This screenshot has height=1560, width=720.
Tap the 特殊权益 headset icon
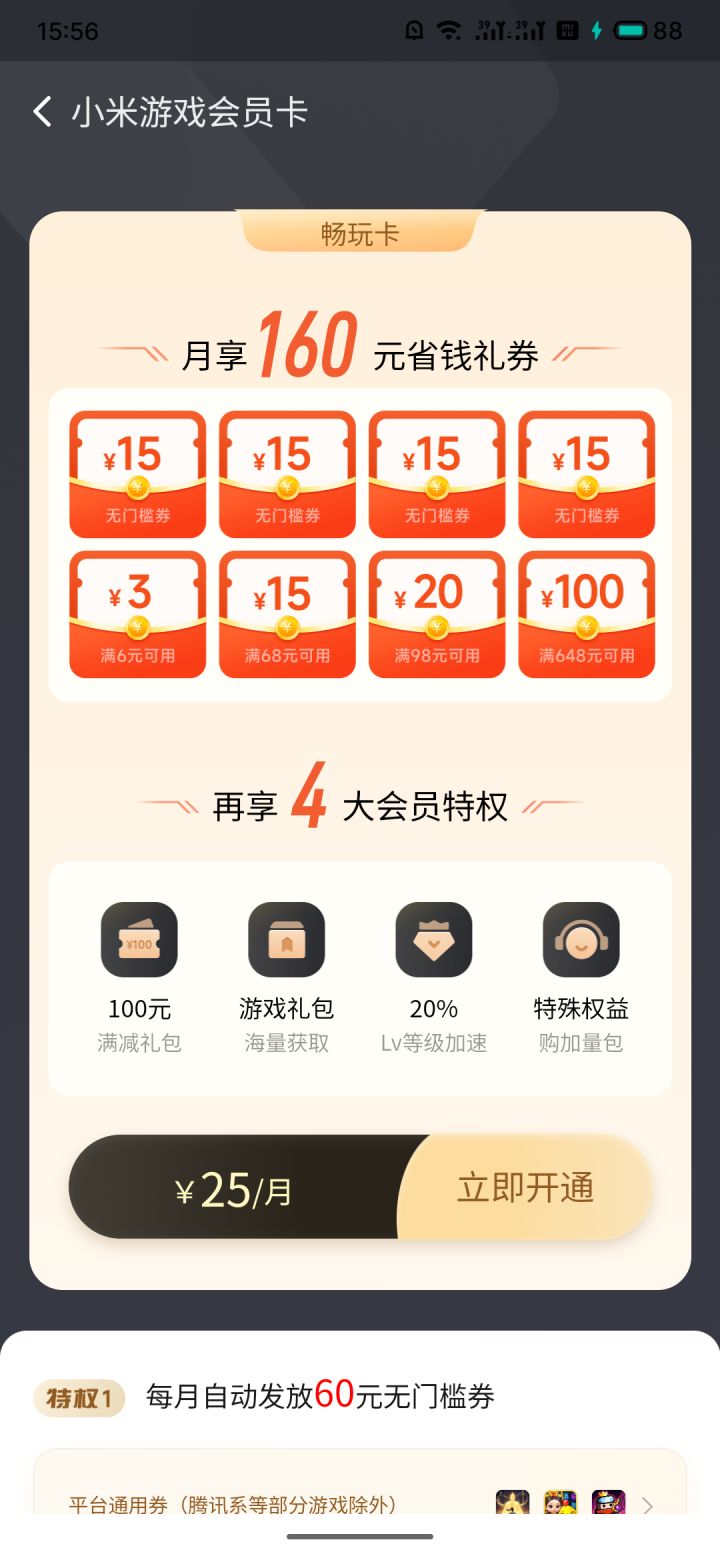point(582,939)
